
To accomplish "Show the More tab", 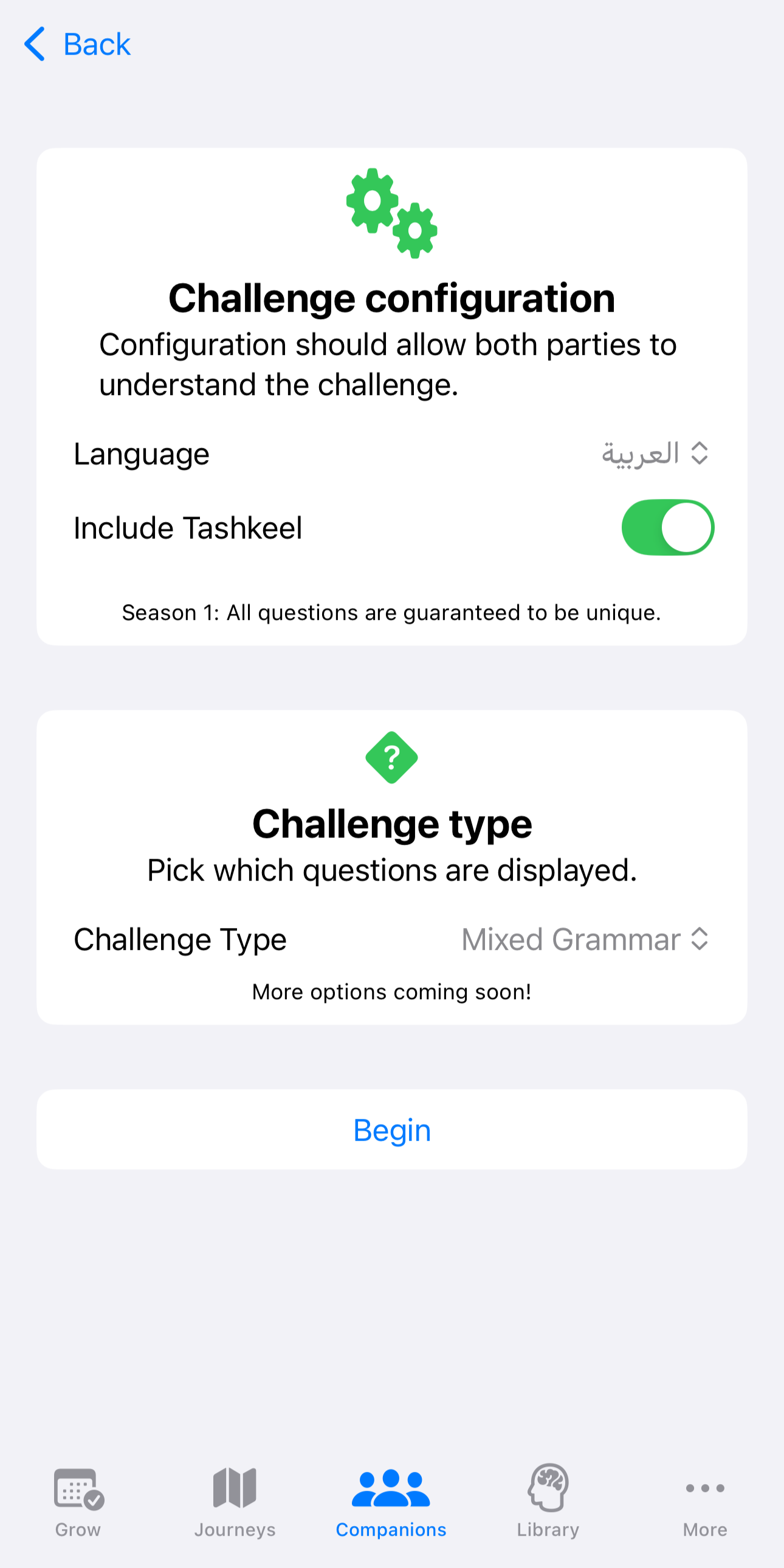I will (x=705, y=1501).
